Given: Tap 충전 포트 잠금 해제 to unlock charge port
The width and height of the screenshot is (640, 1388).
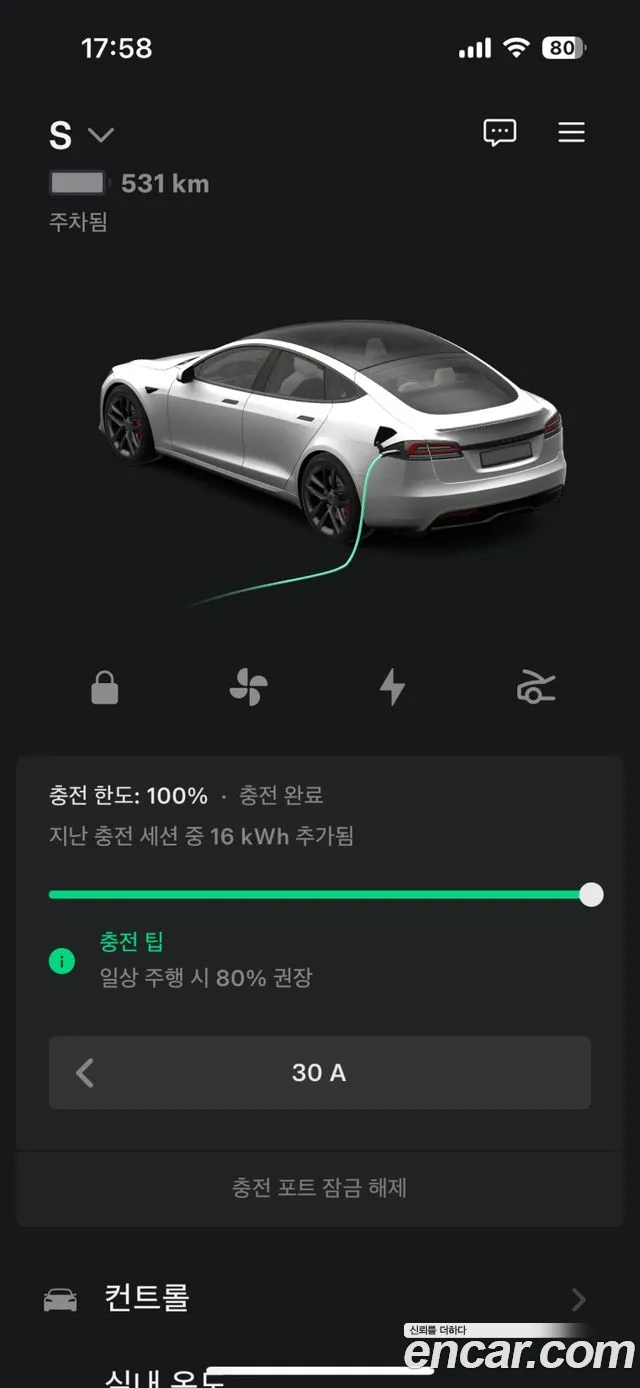Looking at the screenshot, I should [319, 1188].
